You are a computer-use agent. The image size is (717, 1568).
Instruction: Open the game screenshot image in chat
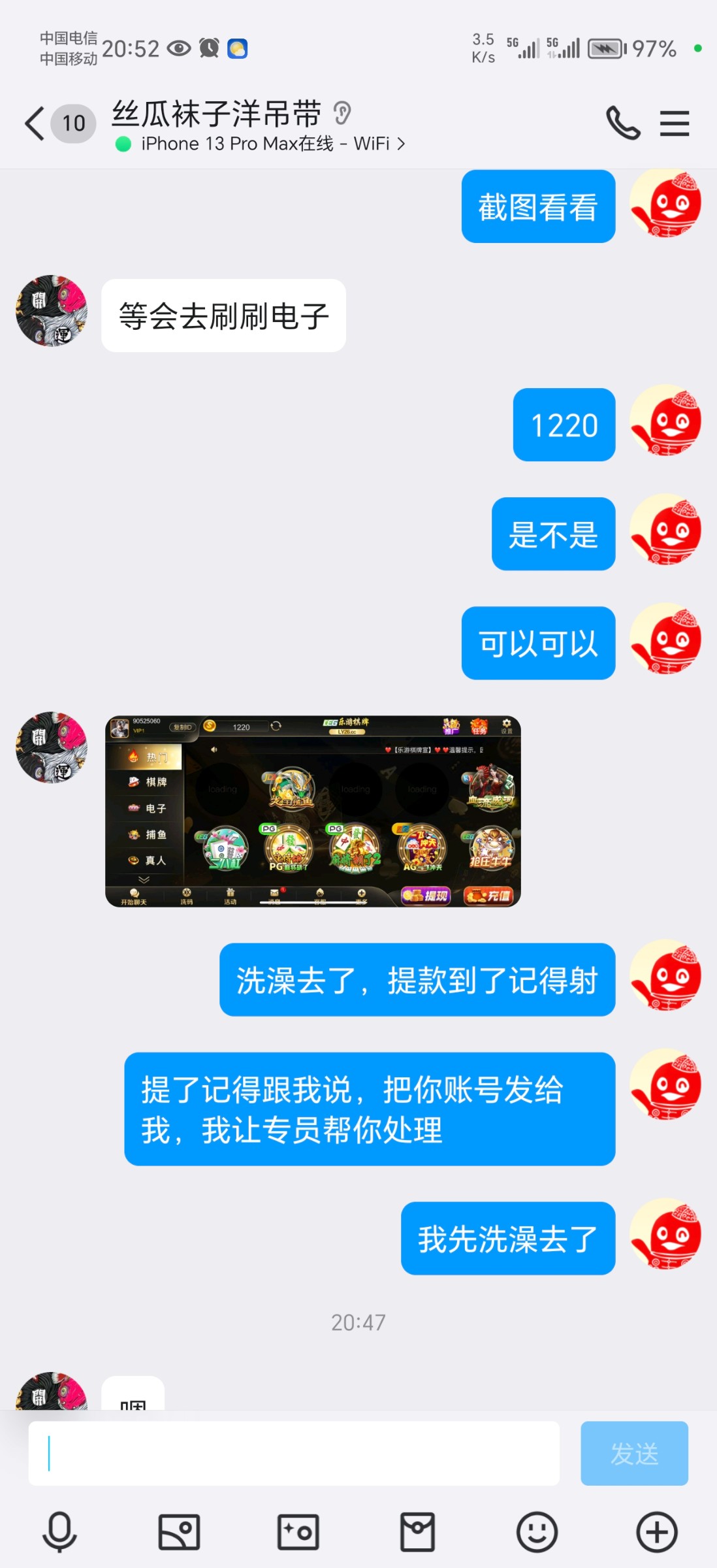[313, 811]
